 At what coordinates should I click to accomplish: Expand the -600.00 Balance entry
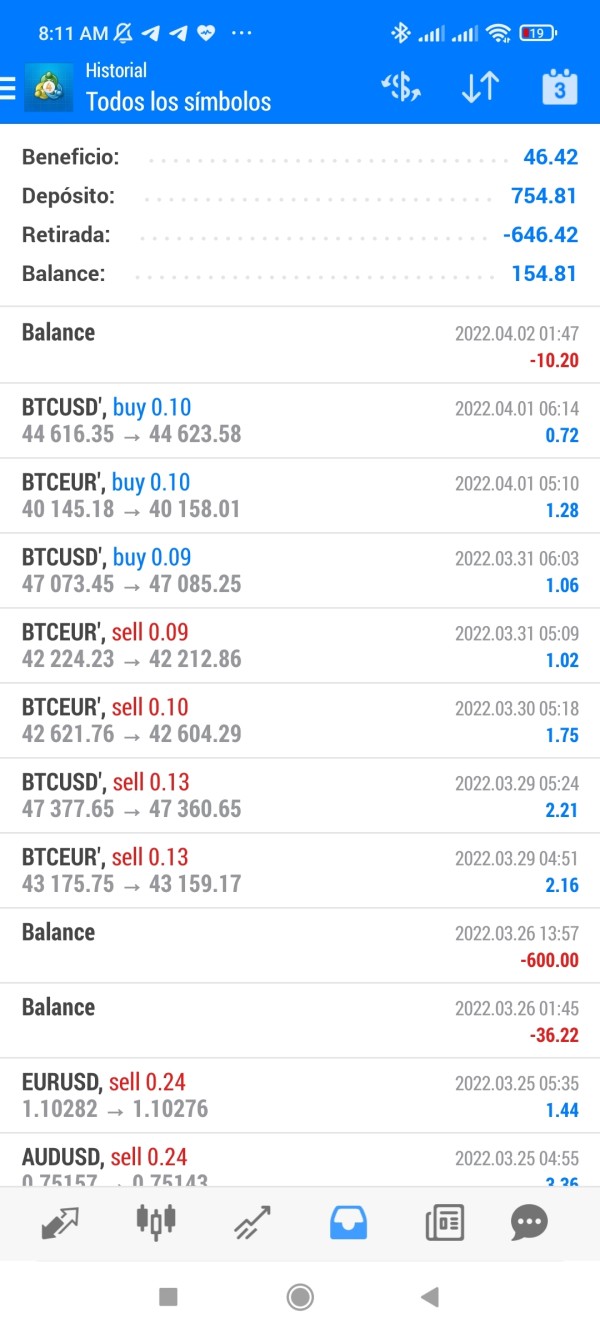point(300,946)
